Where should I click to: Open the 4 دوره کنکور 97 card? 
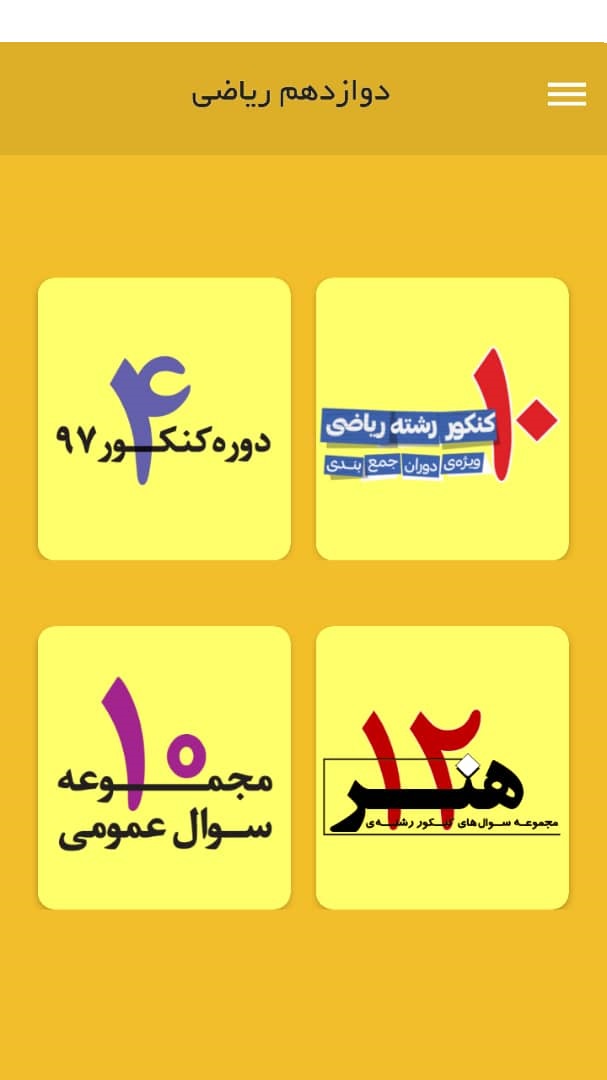(x=164, y=419)
